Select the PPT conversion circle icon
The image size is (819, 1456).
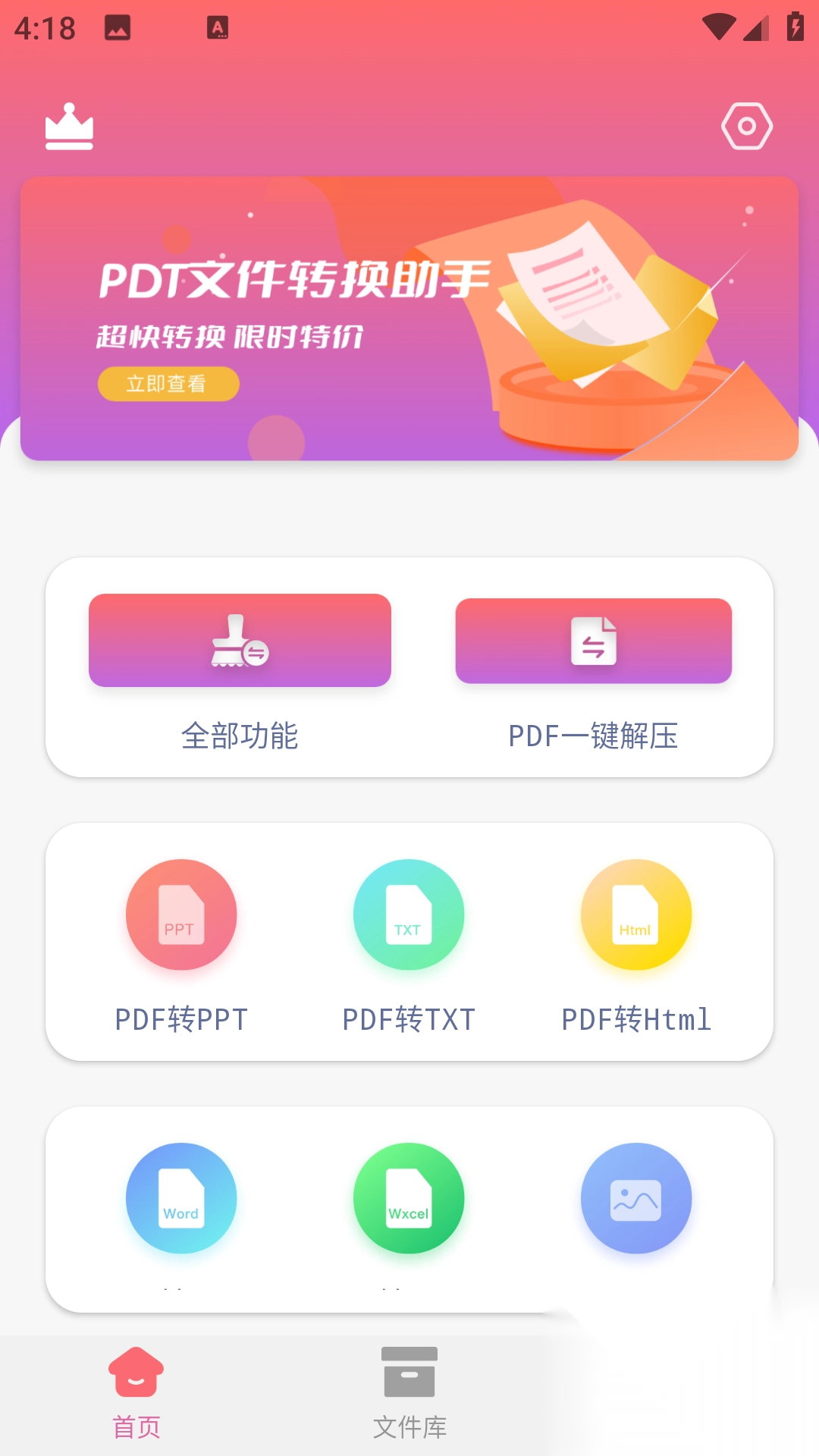tap(181, 915)
